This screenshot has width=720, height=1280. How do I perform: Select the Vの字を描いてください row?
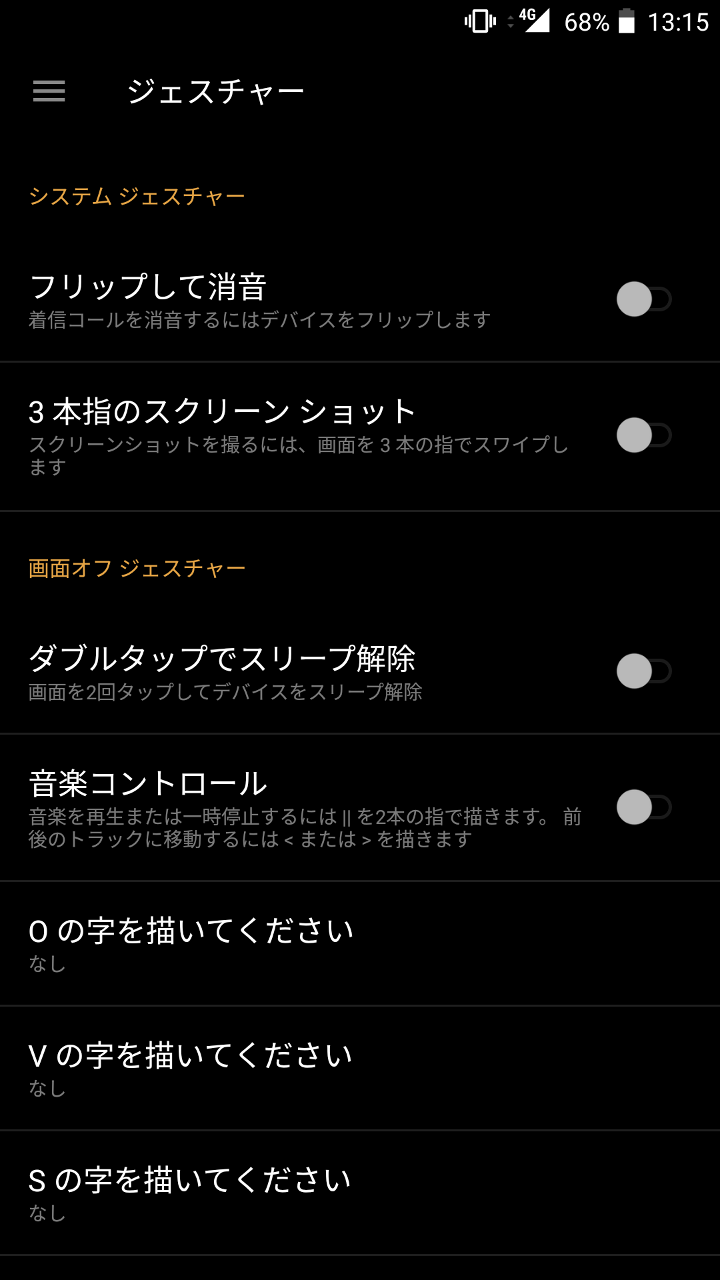pos(360,1068)
